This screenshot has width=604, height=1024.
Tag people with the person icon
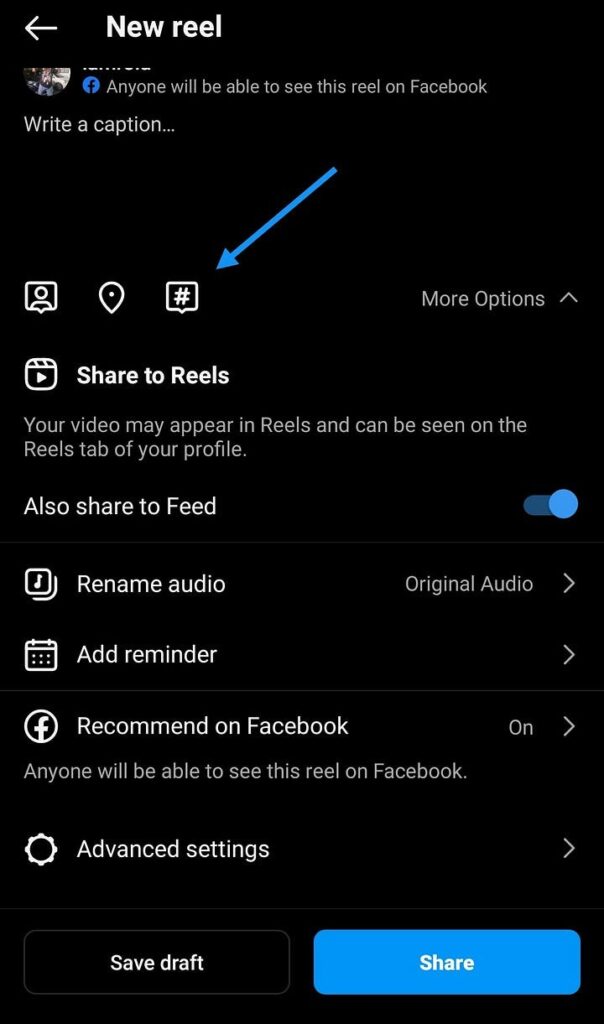[x=40, y=298]
